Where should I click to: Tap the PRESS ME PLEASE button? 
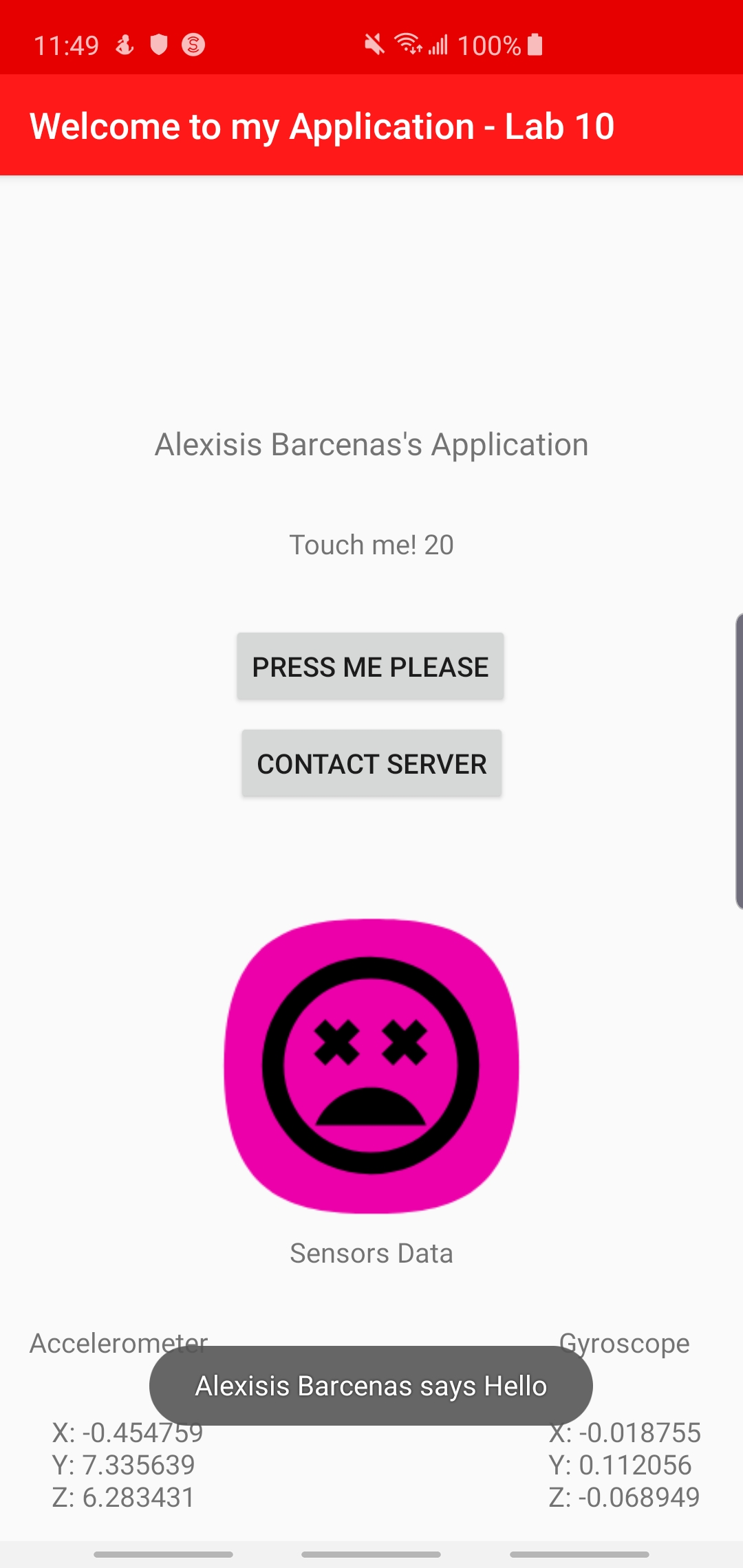click(x=371, y=666)
